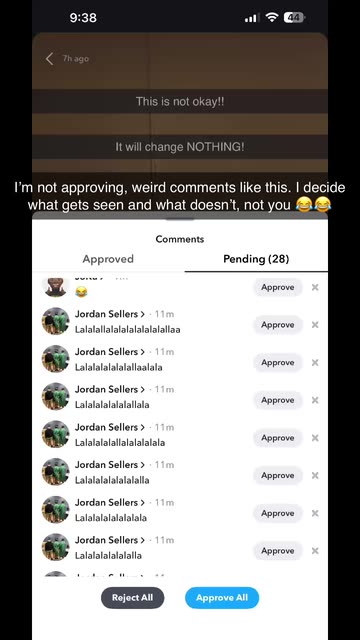Image resolution: width=360 pixels, height=640 pixels.
Task: Tap Approve All pending comments
Action: (222, 598)
